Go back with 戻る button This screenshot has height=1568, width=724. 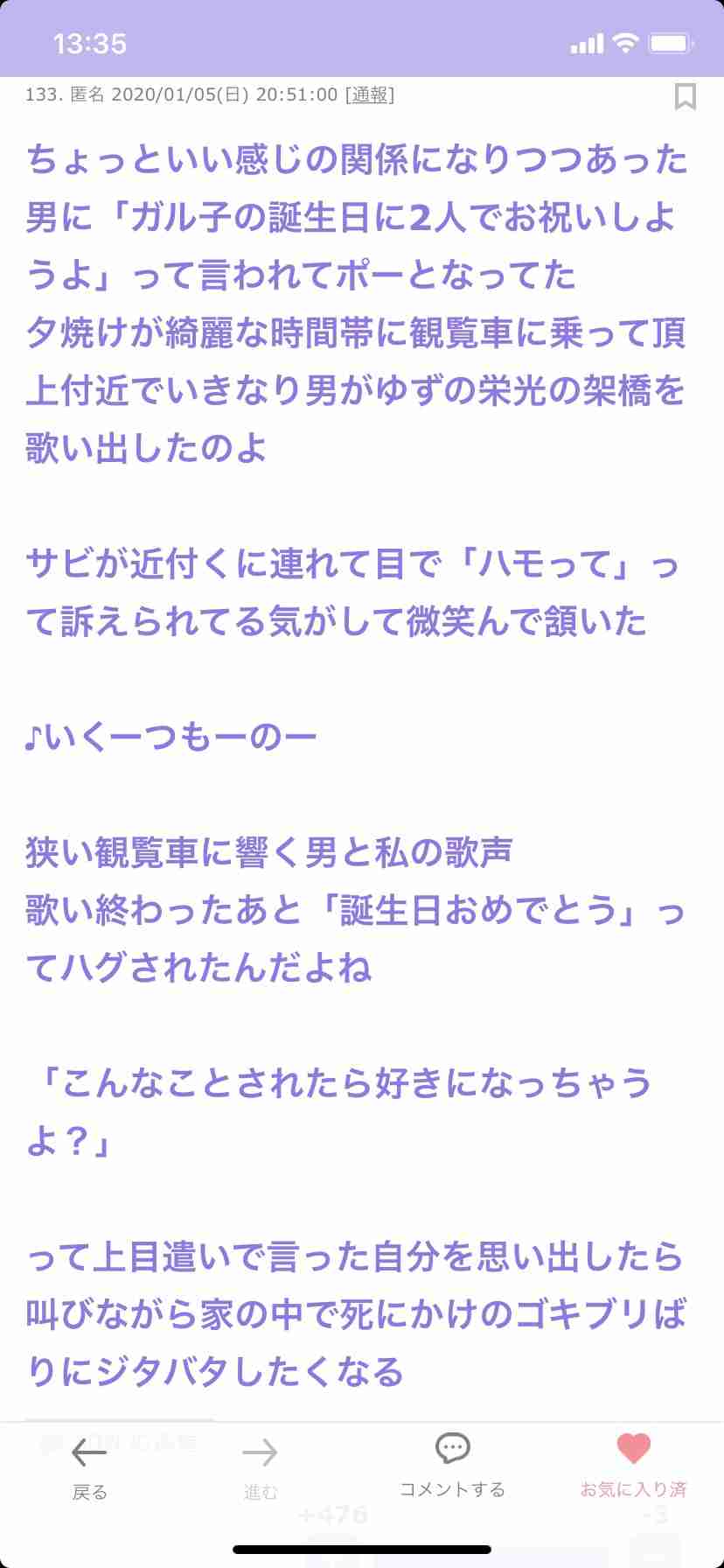(x=89, y=1466)
